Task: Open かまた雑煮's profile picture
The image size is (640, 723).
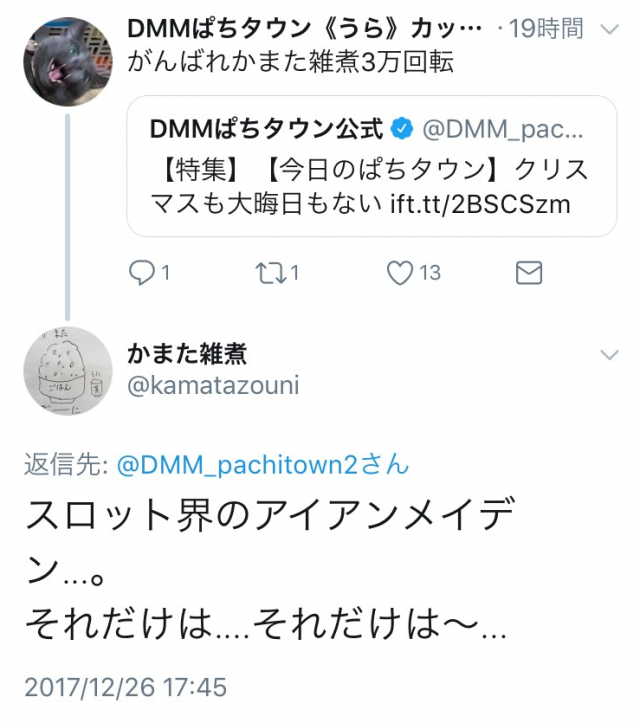Action: (x=67, y=371)
